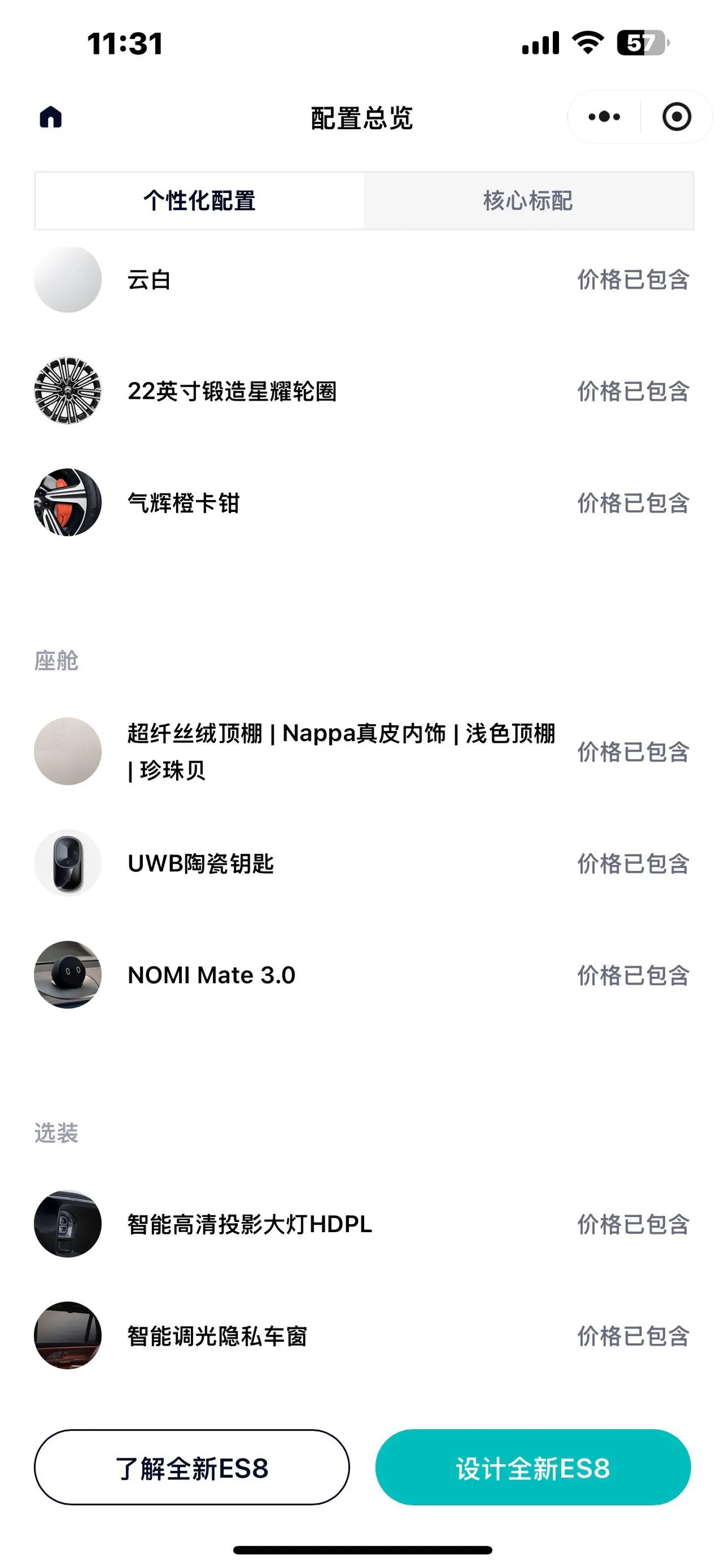Start designing with 设计全新ES8

coord(533,1468)
